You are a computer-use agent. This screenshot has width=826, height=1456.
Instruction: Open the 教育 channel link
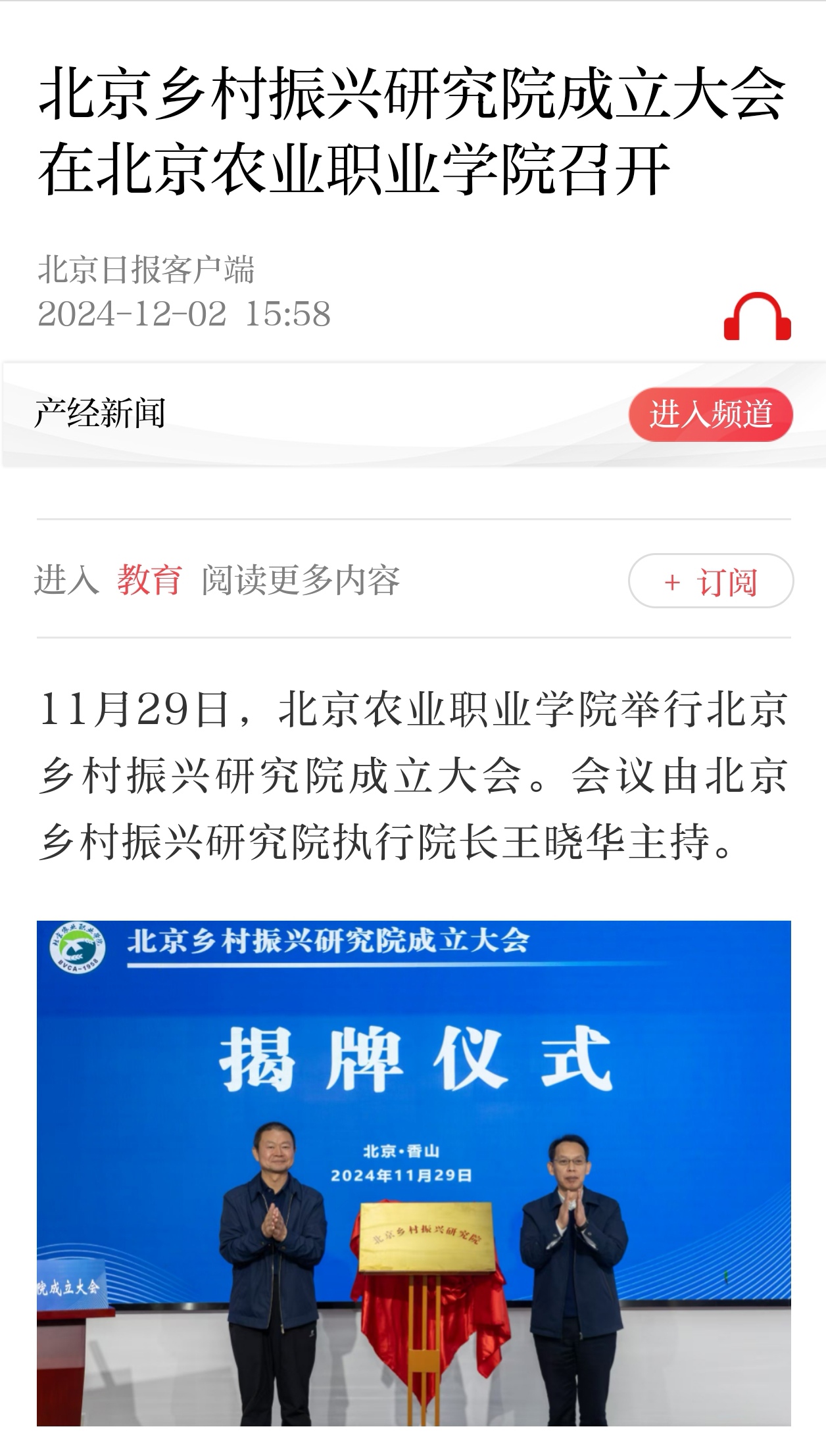point(149,580)
